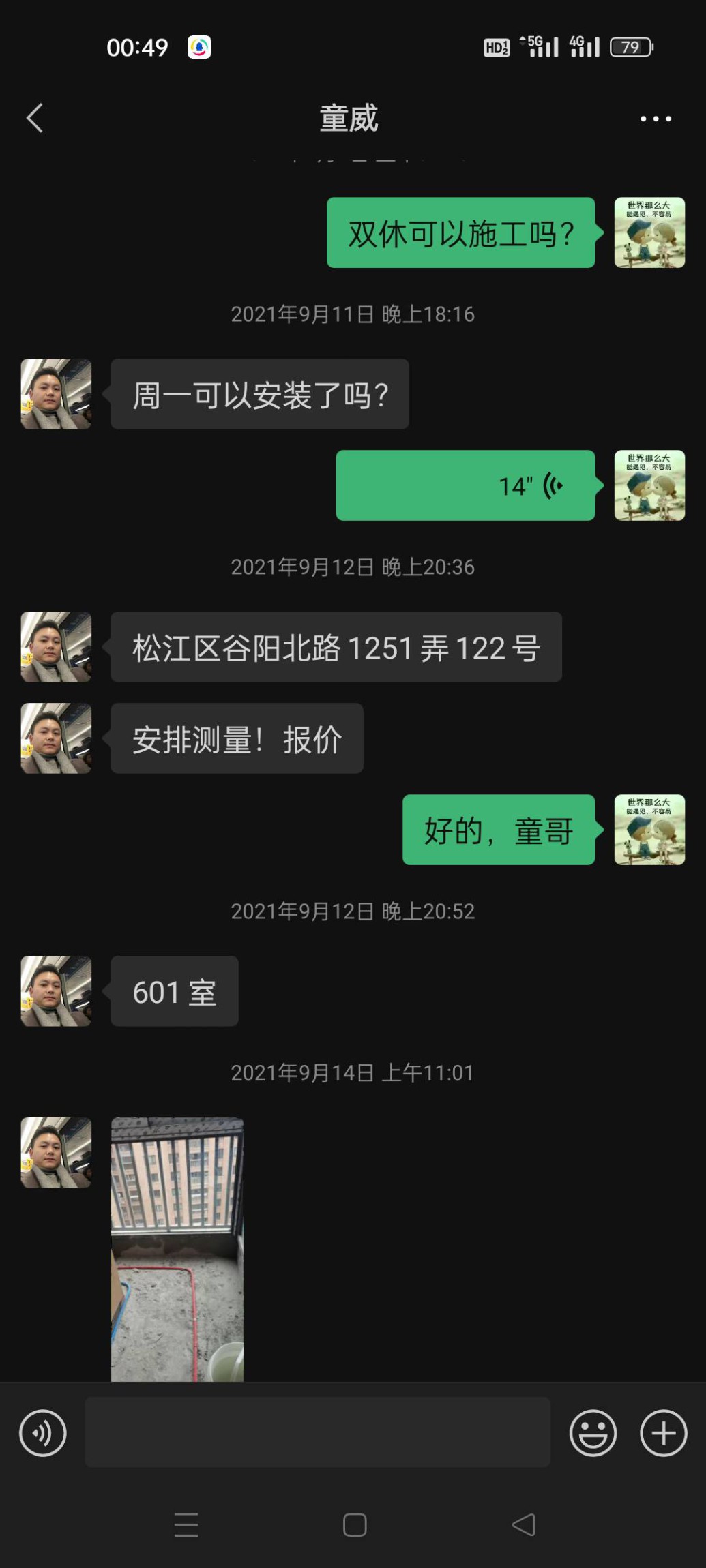Viewport: 706px width, 1568px height.
Task: Play the 14-second voice message
Action: pos(465,485)
